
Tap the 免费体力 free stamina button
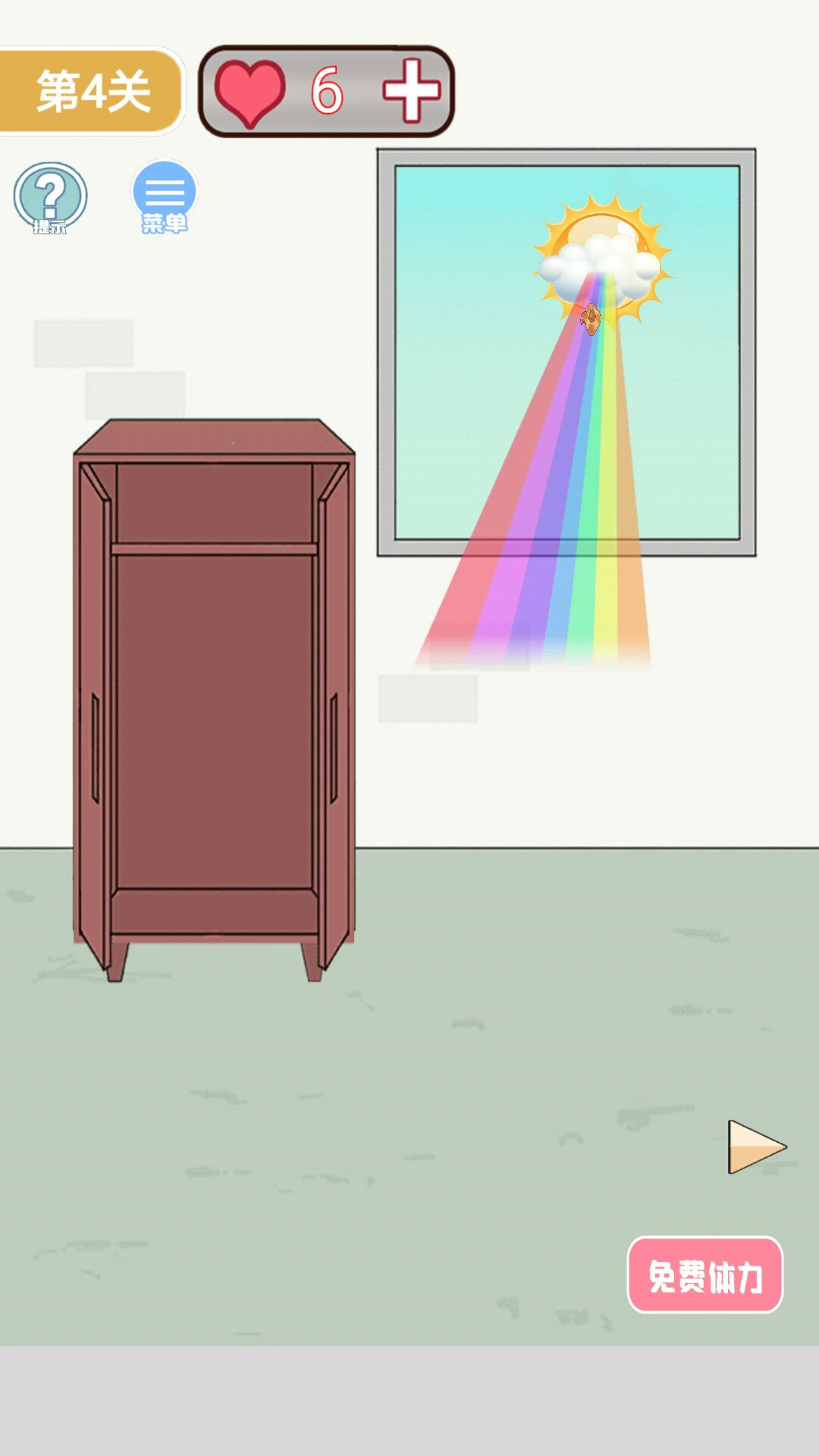pyautogui.click(x=704, y=1276)
